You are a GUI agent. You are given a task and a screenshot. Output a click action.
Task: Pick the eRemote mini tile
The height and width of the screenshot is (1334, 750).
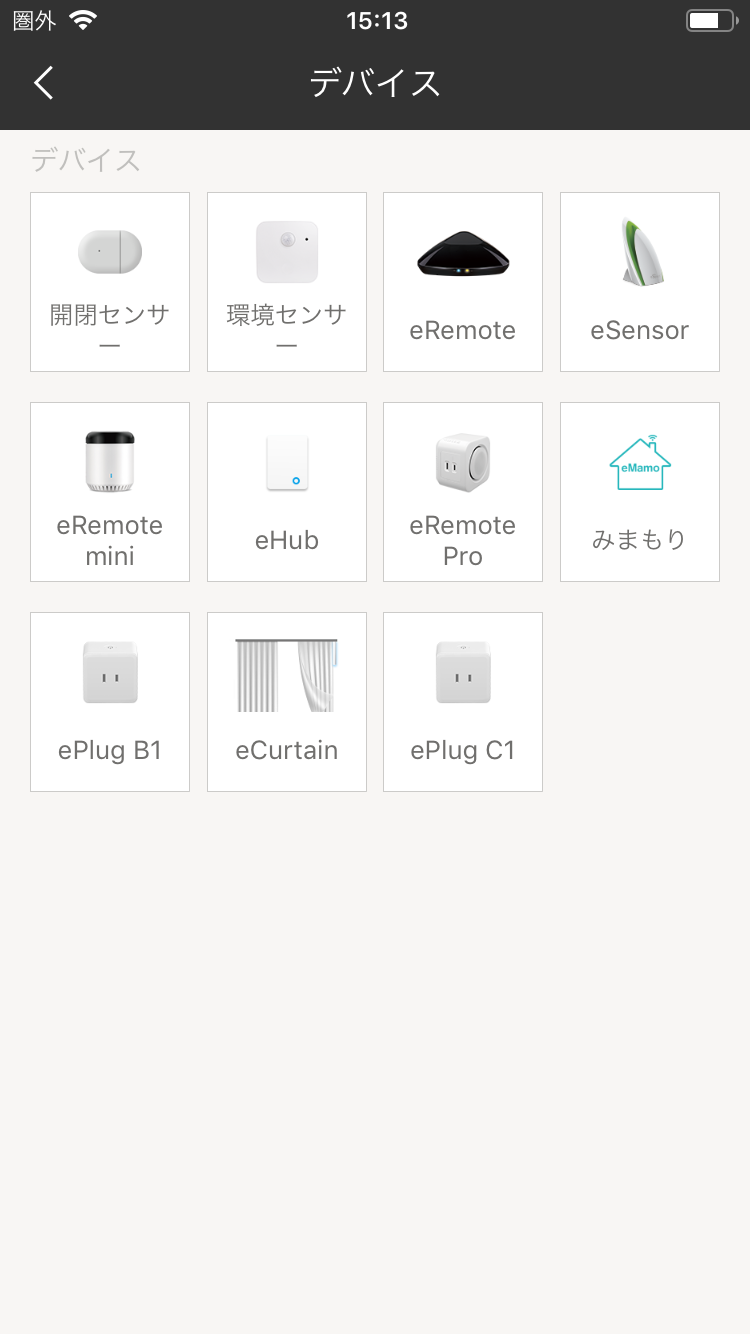point(110,492)
